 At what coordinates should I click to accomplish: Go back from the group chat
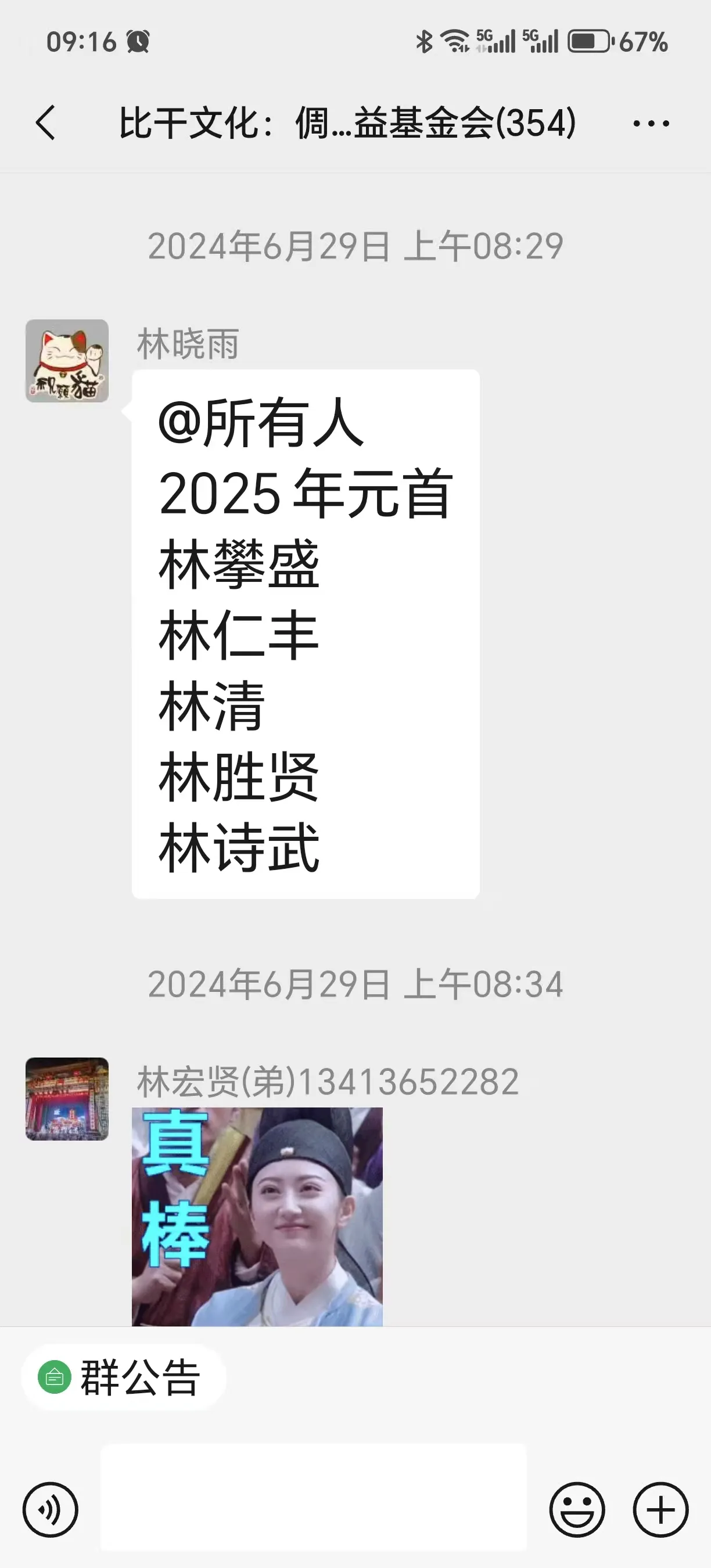(x=46, y=123)
